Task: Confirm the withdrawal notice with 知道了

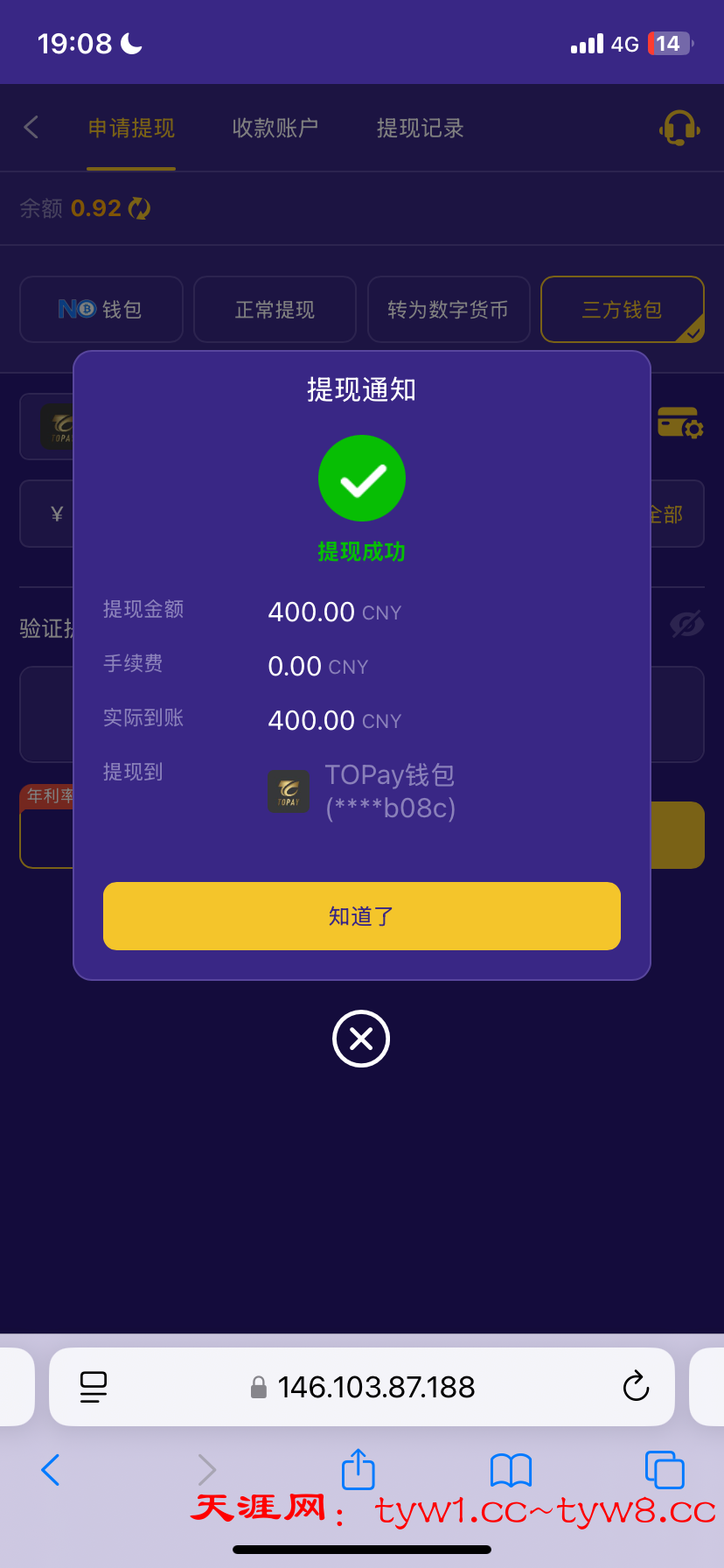Action: (361, 916)
